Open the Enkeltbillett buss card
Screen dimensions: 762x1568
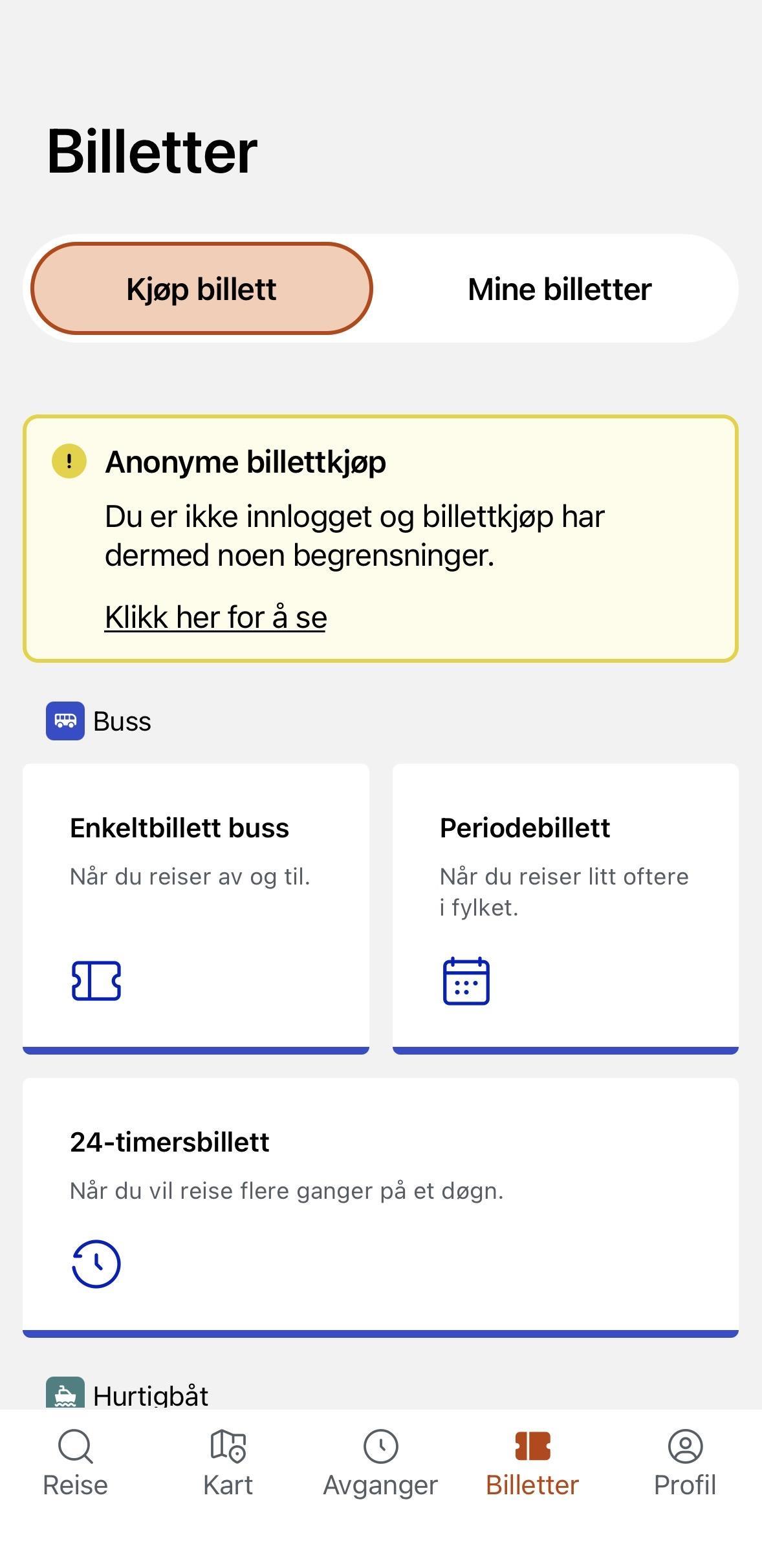tap(196, 908)
